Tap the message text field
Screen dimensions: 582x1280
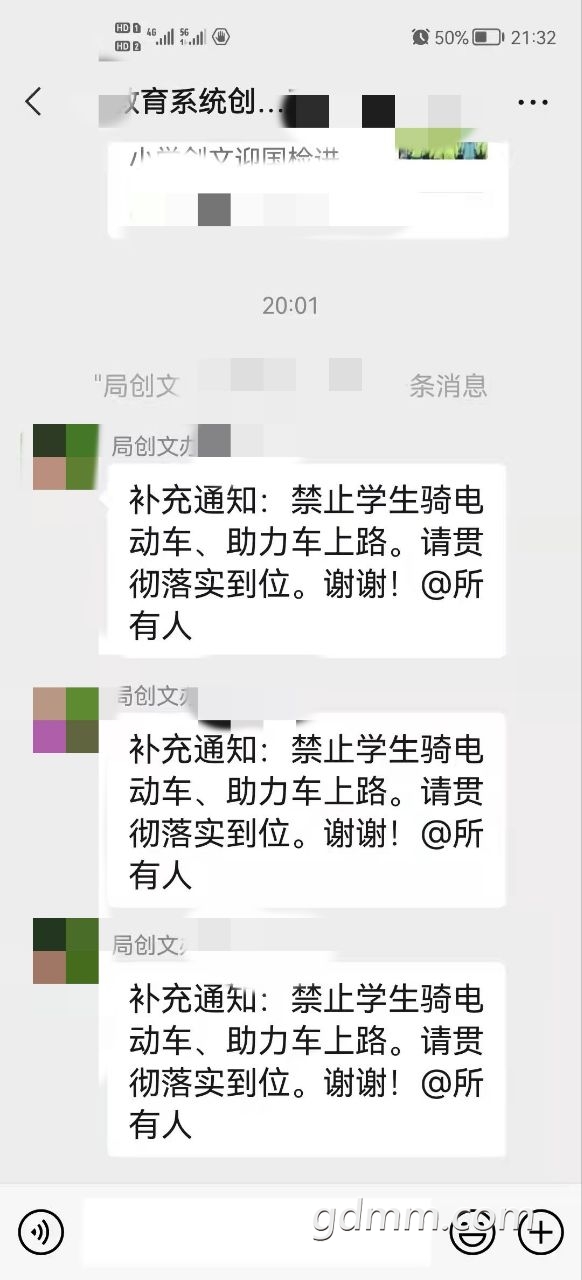point(257,1232)
